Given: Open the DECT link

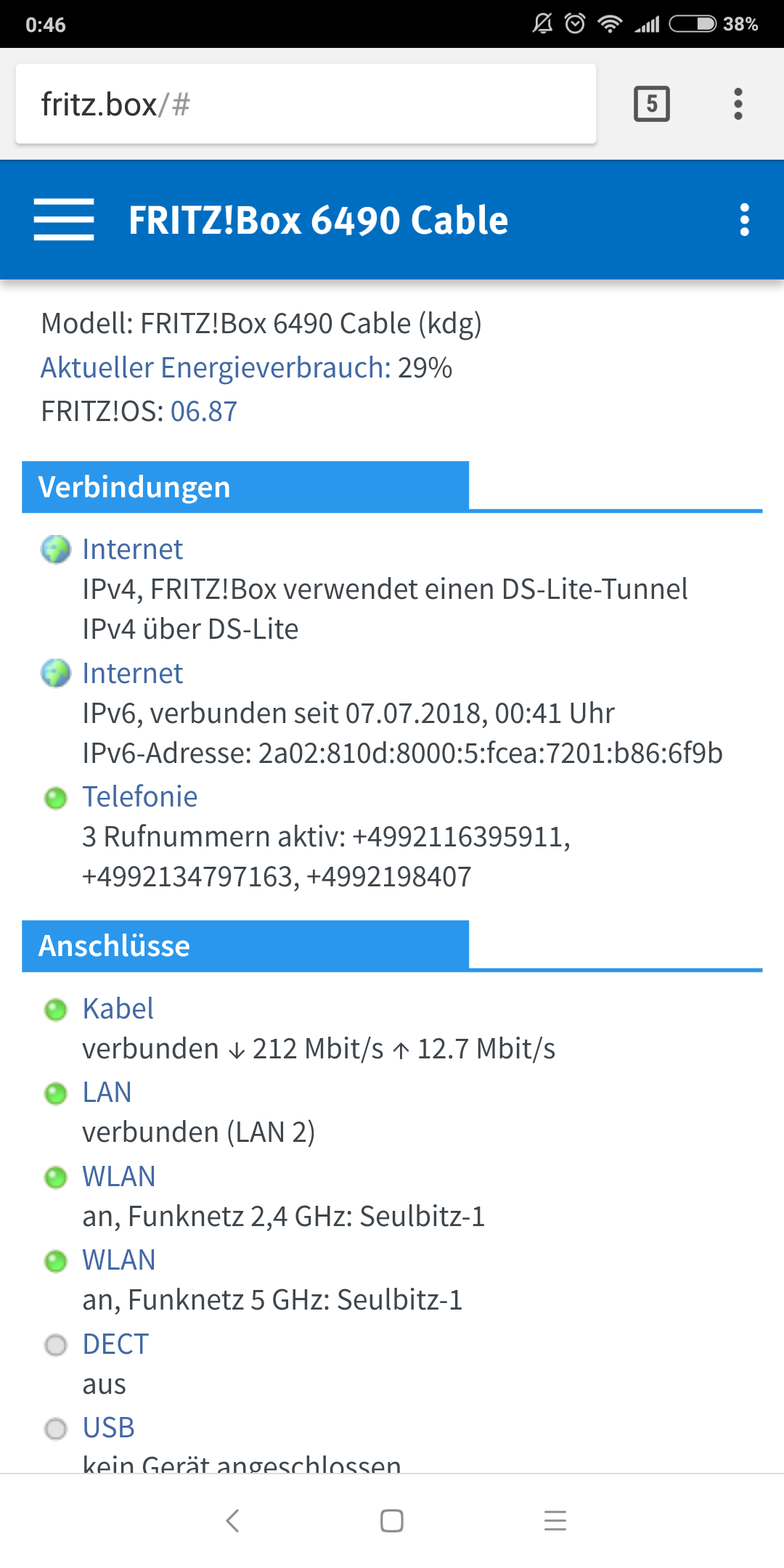Looking at the screenshot, I should pyautogui.click(x=115, y=1344).
